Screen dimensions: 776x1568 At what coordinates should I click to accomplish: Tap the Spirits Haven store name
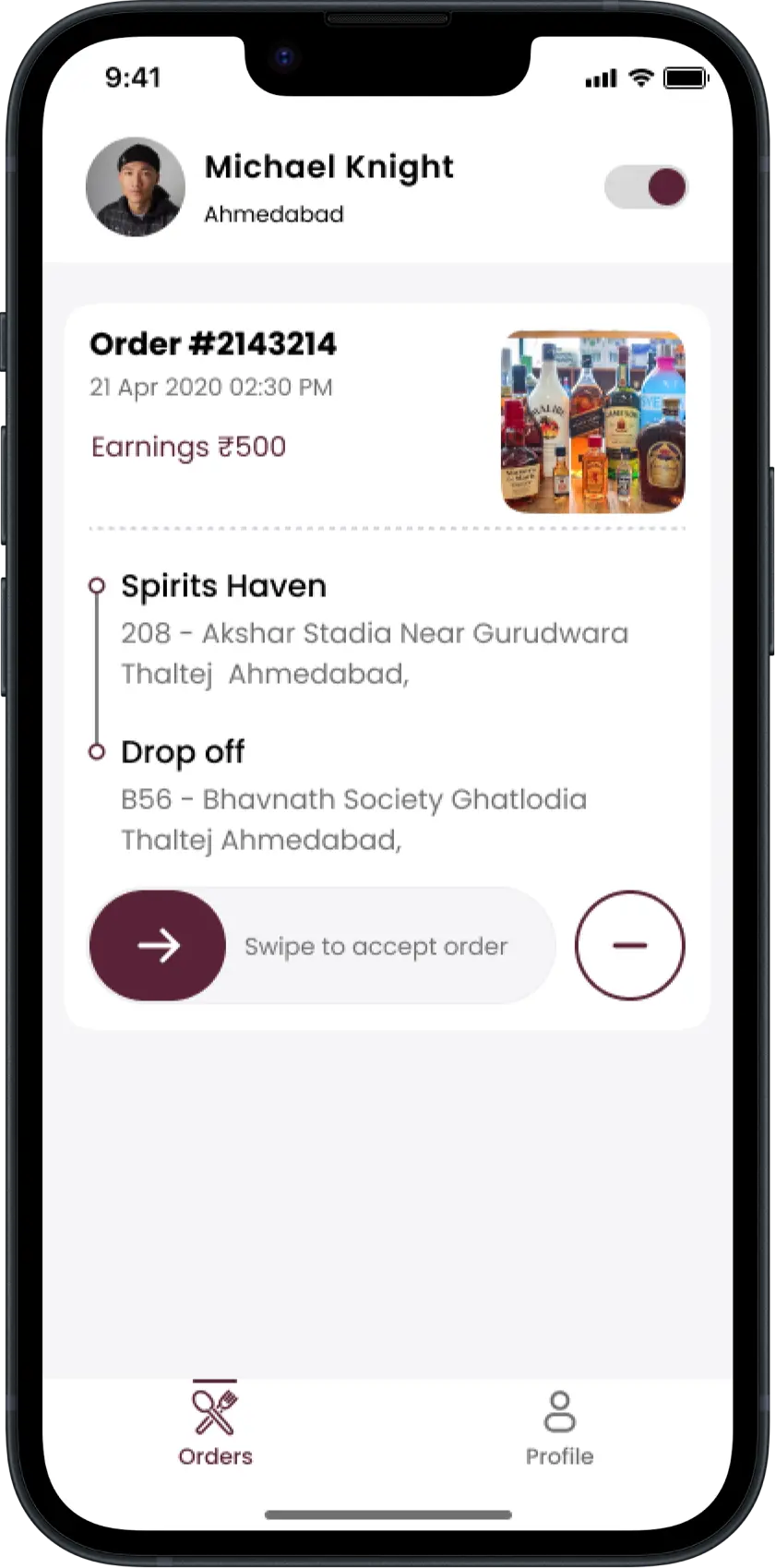pyautogui.click(x=223, y=585)
